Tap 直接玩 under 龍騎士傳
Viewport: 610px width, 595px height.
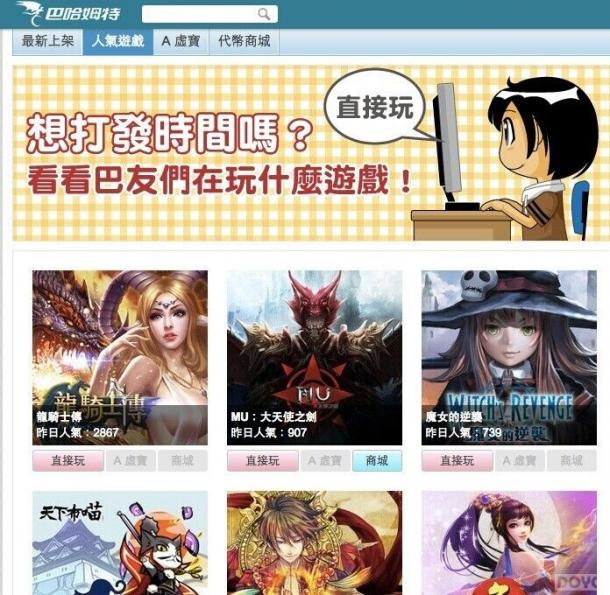coord(67,461)
